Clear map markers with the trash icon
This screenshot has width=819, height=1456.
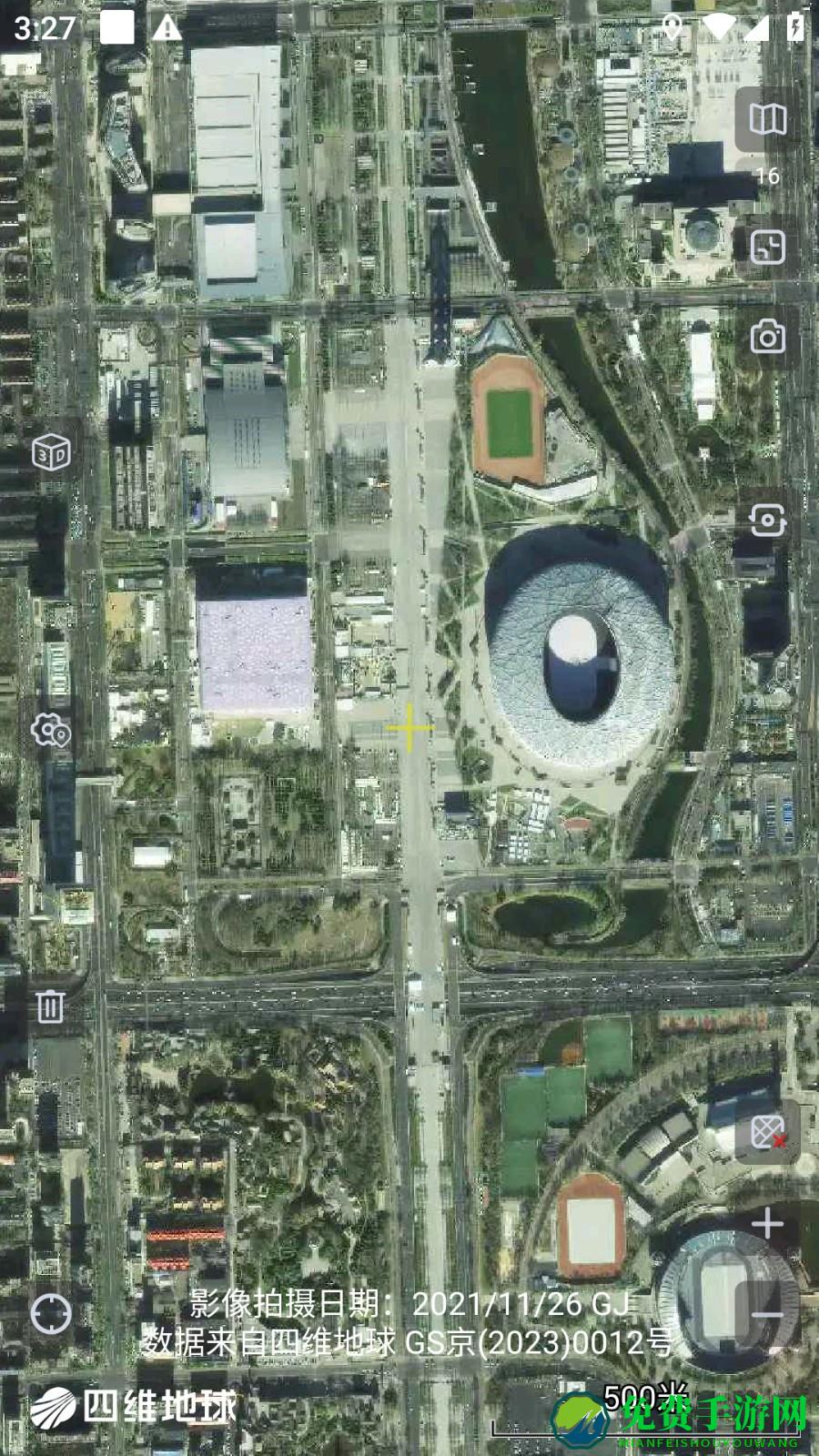click(x=50, y=1006)
